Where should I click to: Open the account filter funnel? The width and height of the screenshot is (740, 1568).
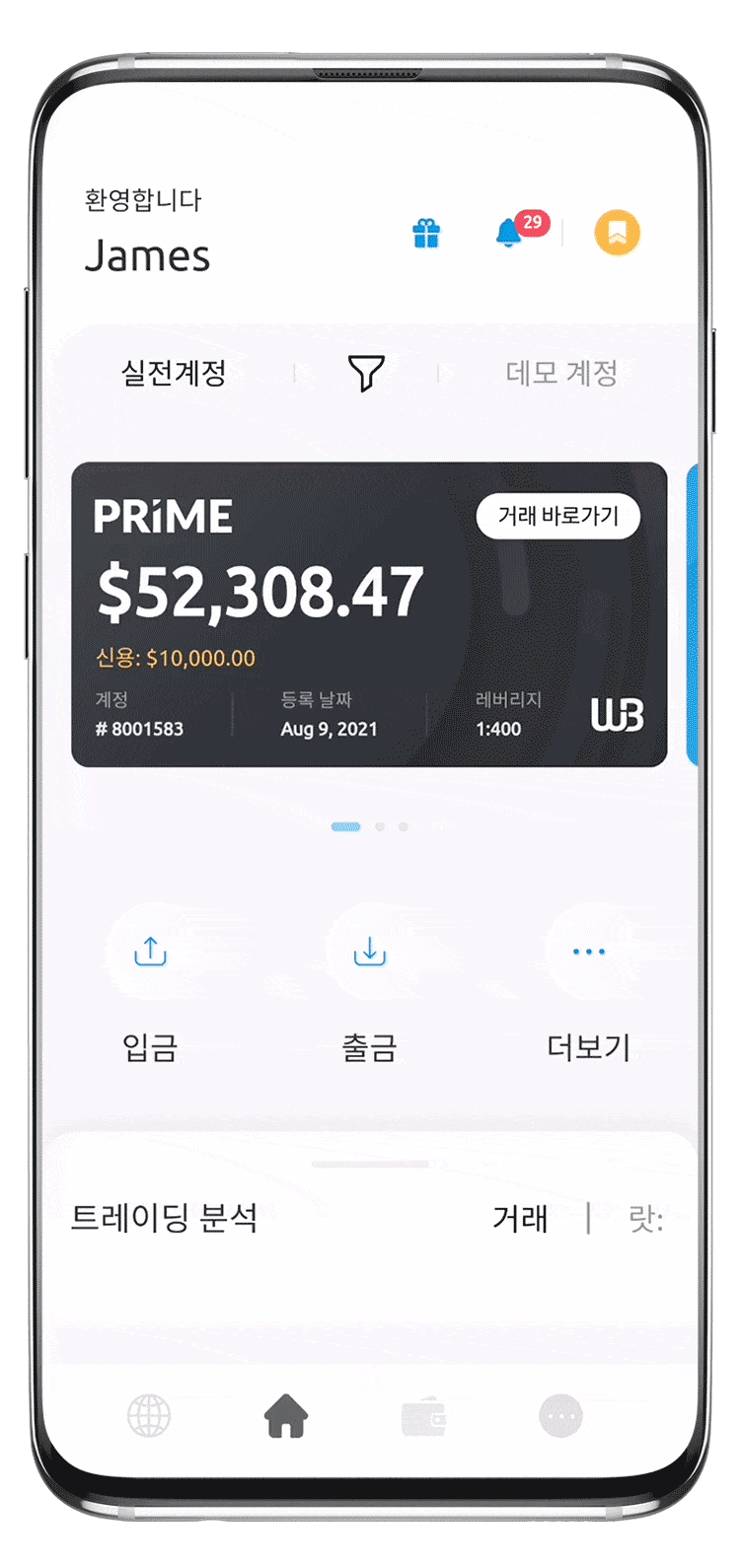366,373
